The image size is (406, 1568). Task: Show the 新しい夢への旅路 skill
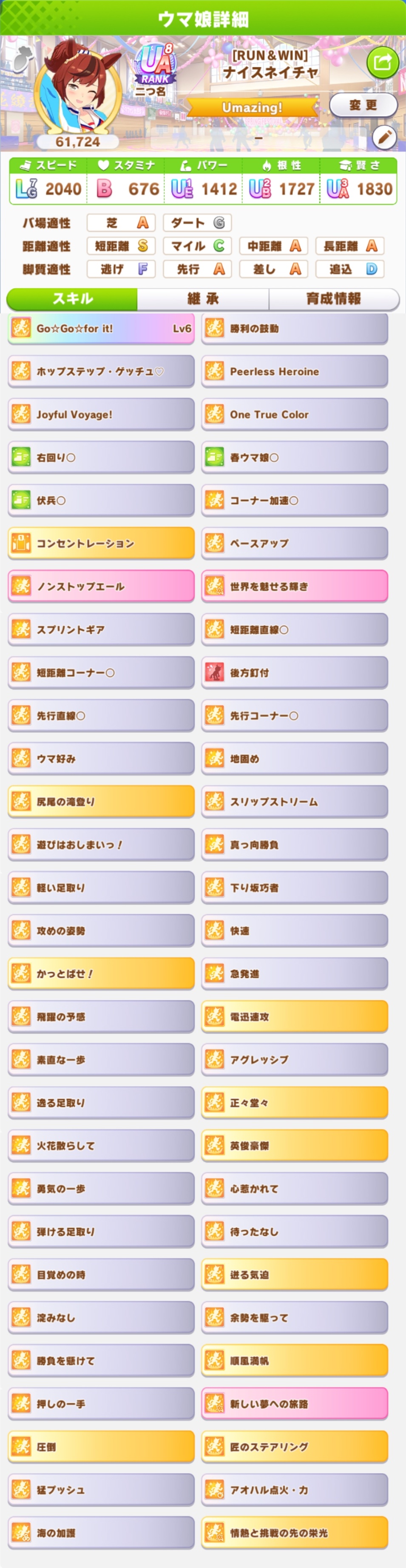[x=295, y=1404]
